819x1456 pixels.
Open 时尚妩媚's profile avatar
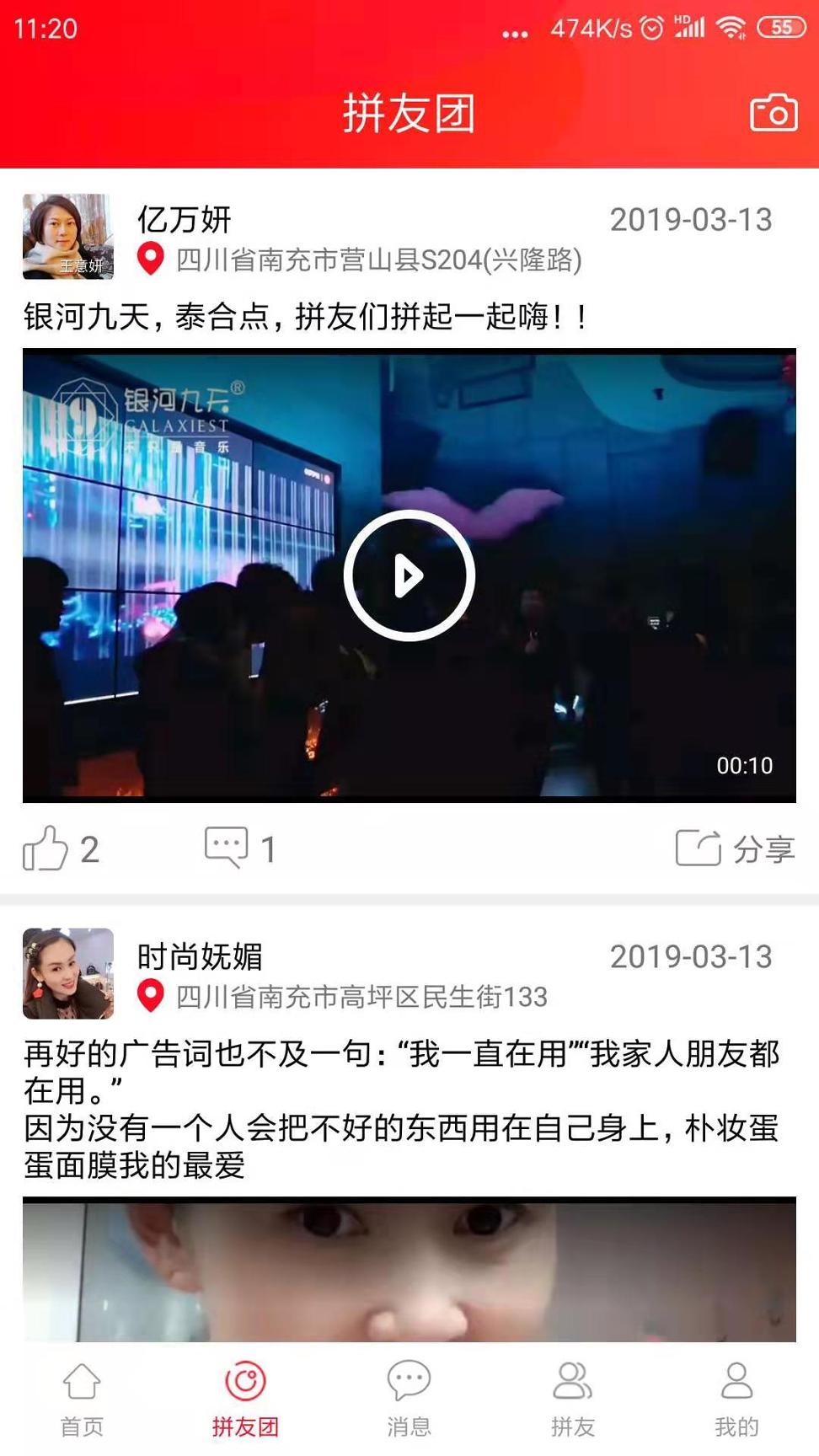pyautogui.click(x=67, y=973)
